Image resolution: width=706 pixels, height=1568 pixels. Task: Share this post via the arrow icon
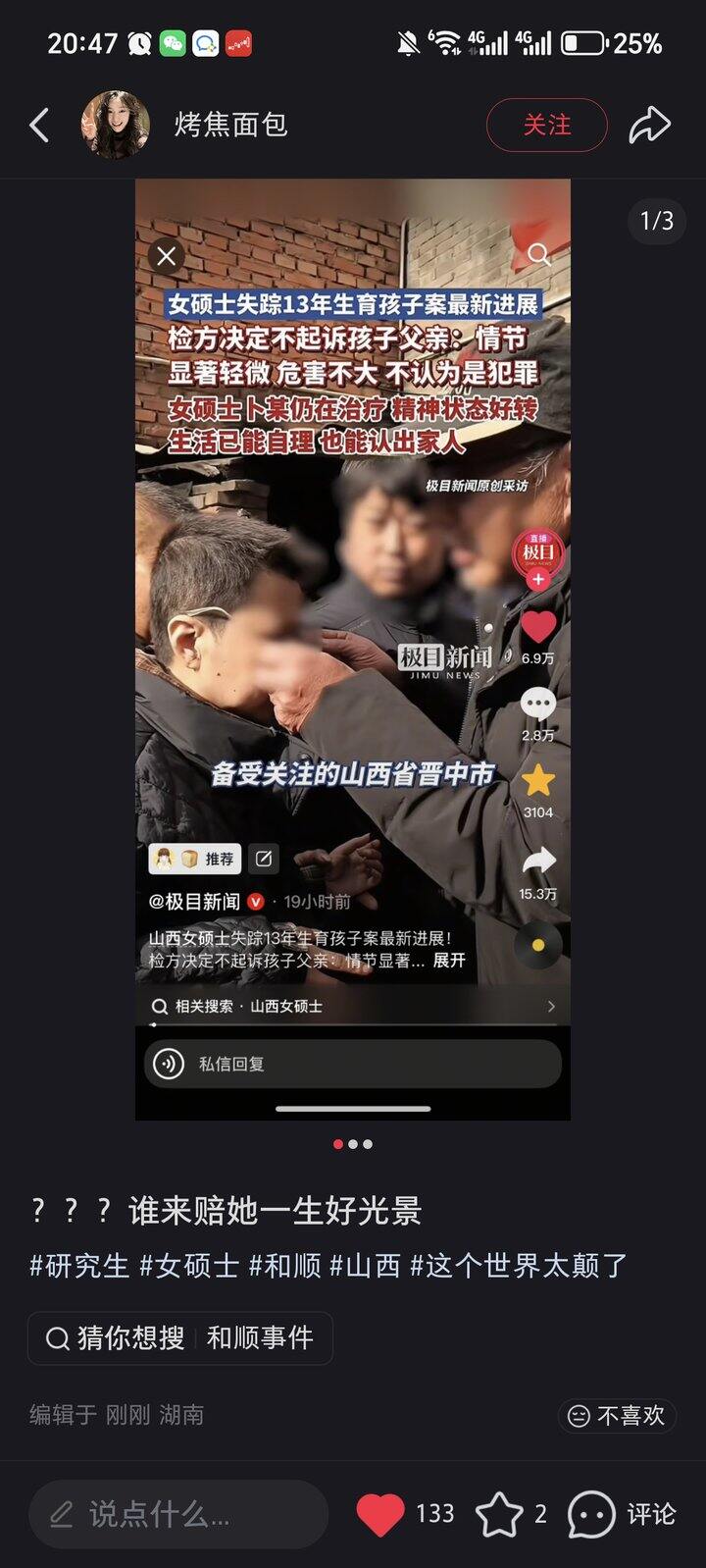tap(650, 125)
